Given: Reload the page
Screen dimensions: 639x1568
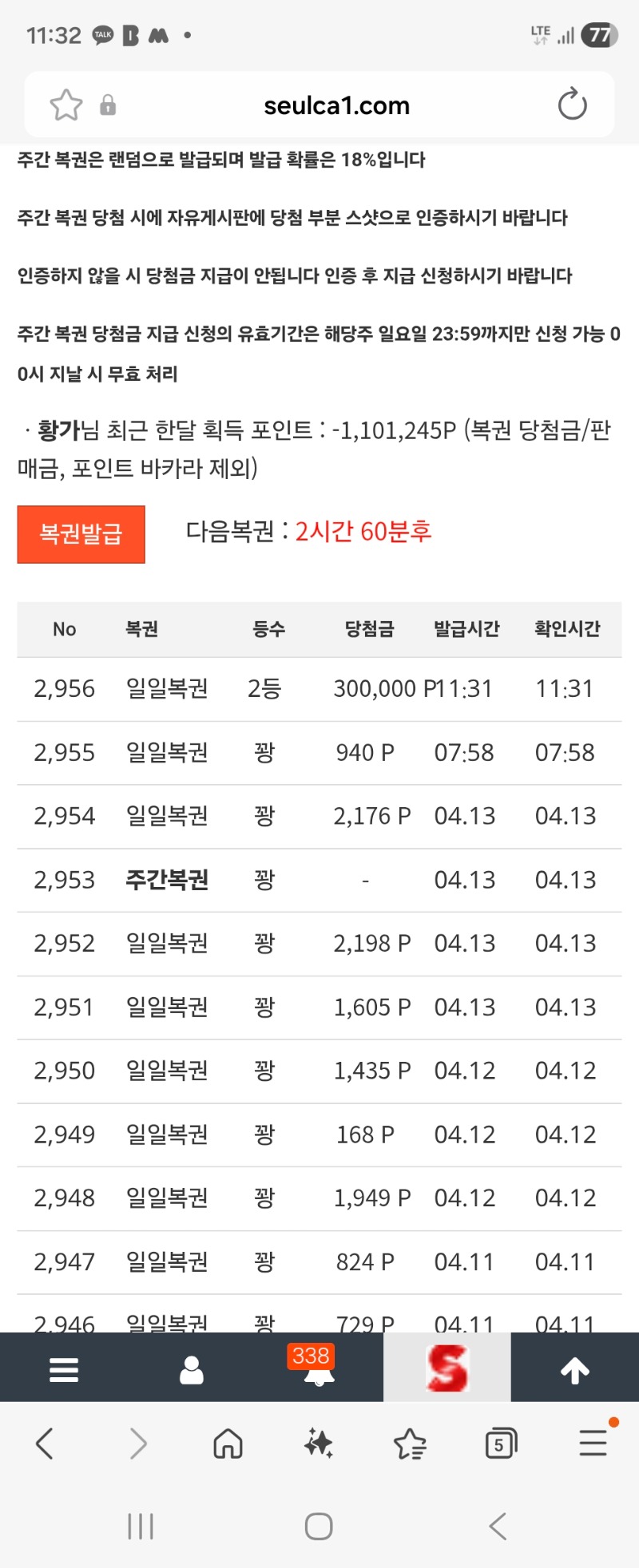Looking at the screenshot, I should coord(572,105).
